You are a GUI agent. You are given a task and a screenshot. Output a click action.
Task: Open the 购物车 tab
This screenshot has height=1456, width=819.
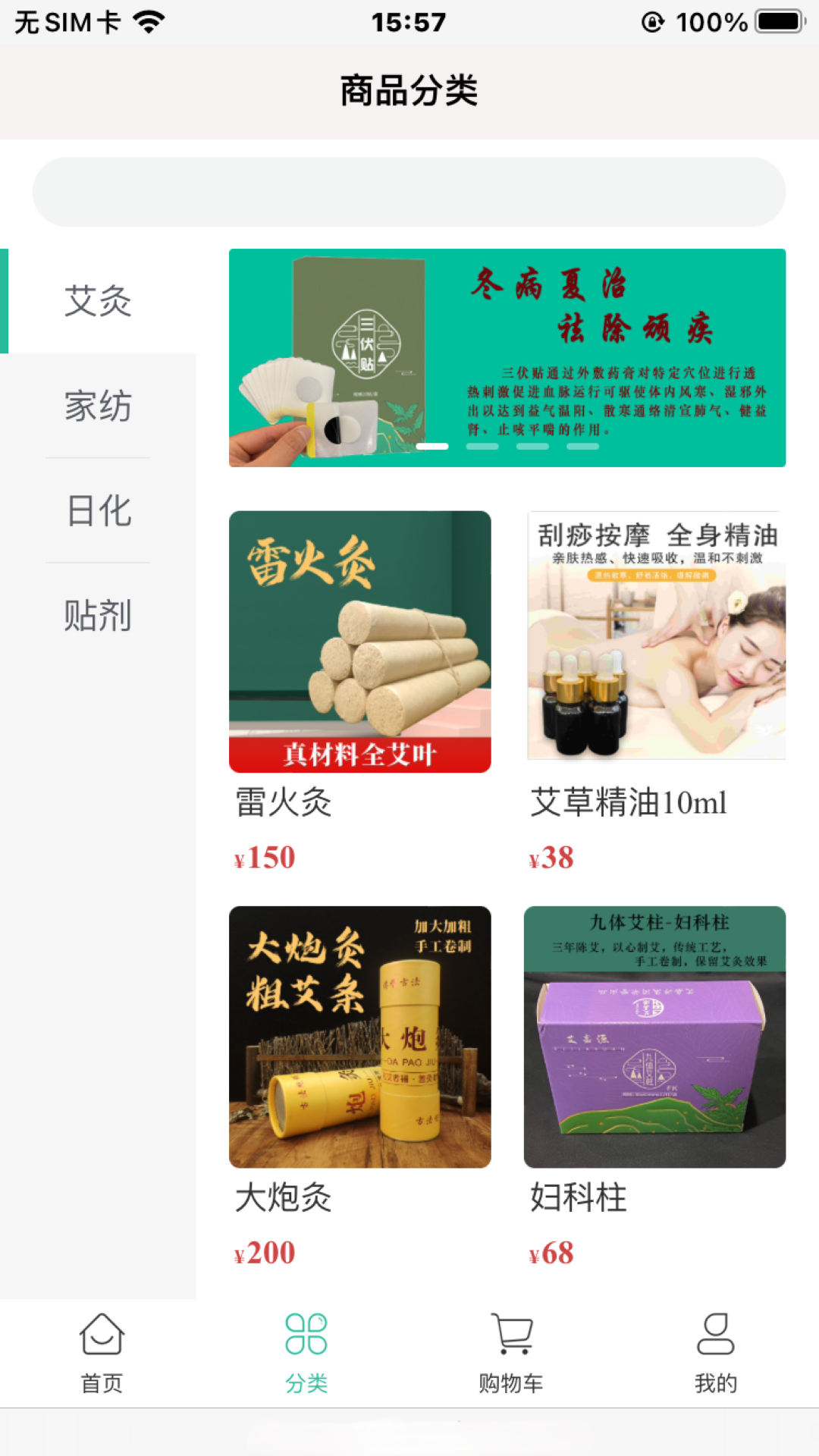(511, 1354)
